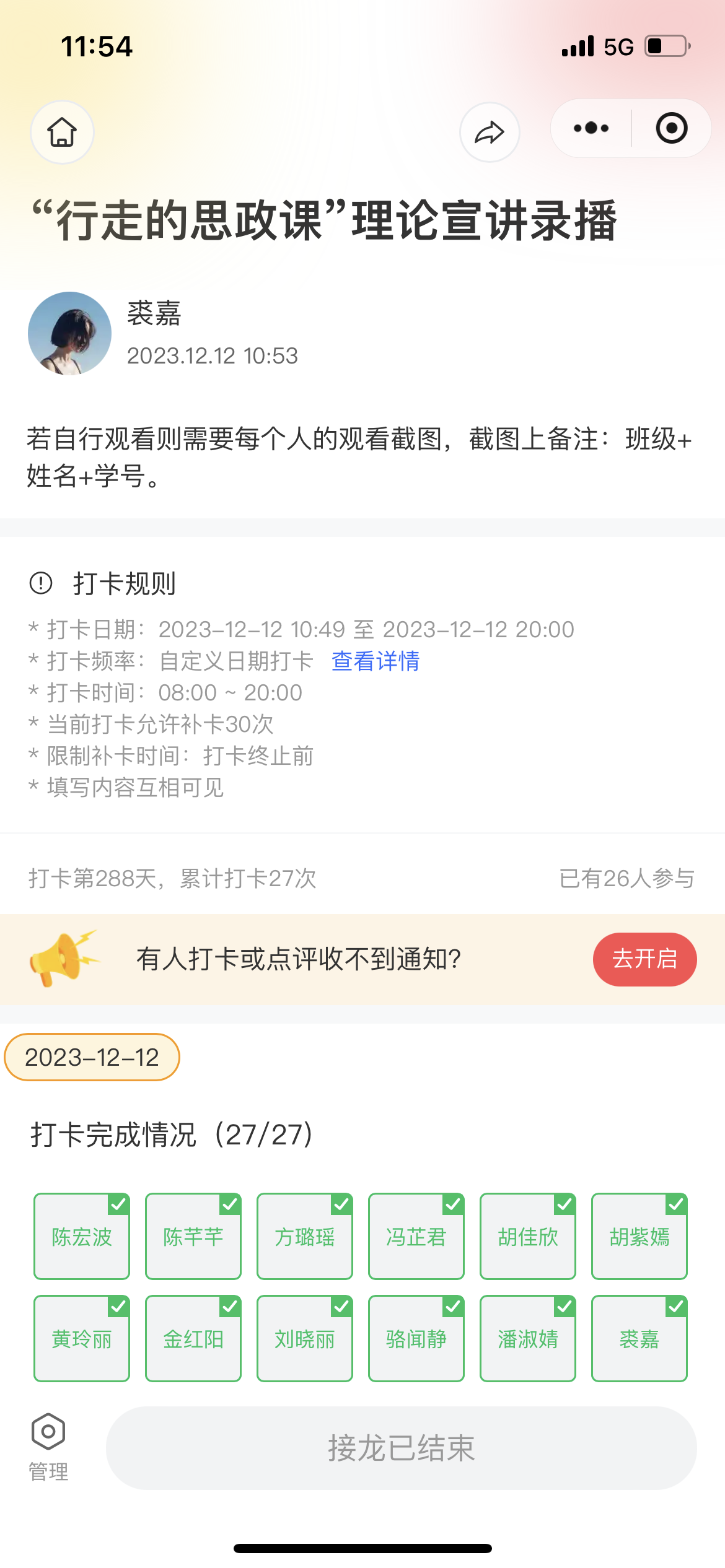This screenshot has height=1568, width=725.
Task: Tap 去开启 to enable notifications
Action: point(644,959)
